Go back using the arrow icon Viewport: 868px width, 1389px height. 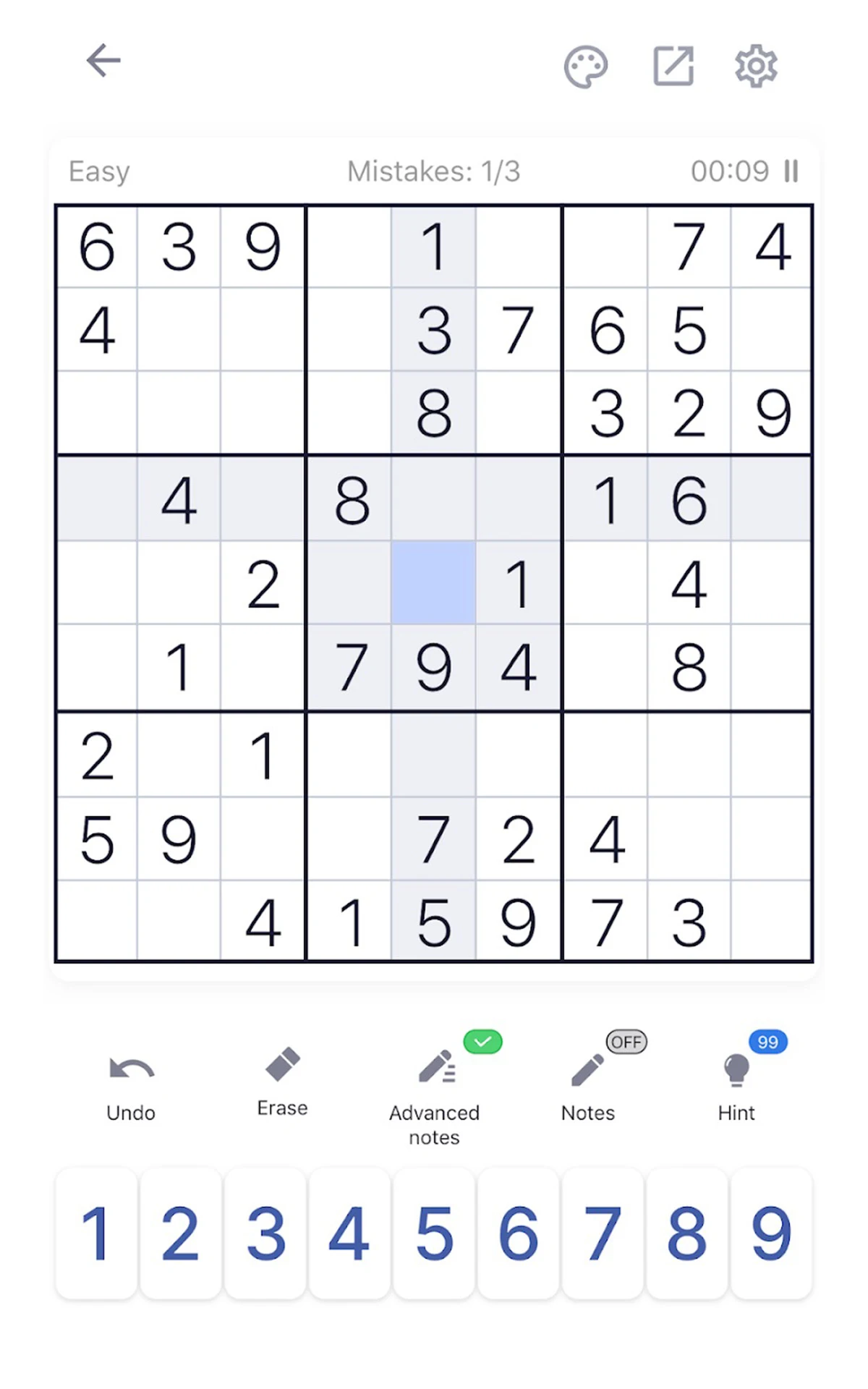tap(103, 61)
